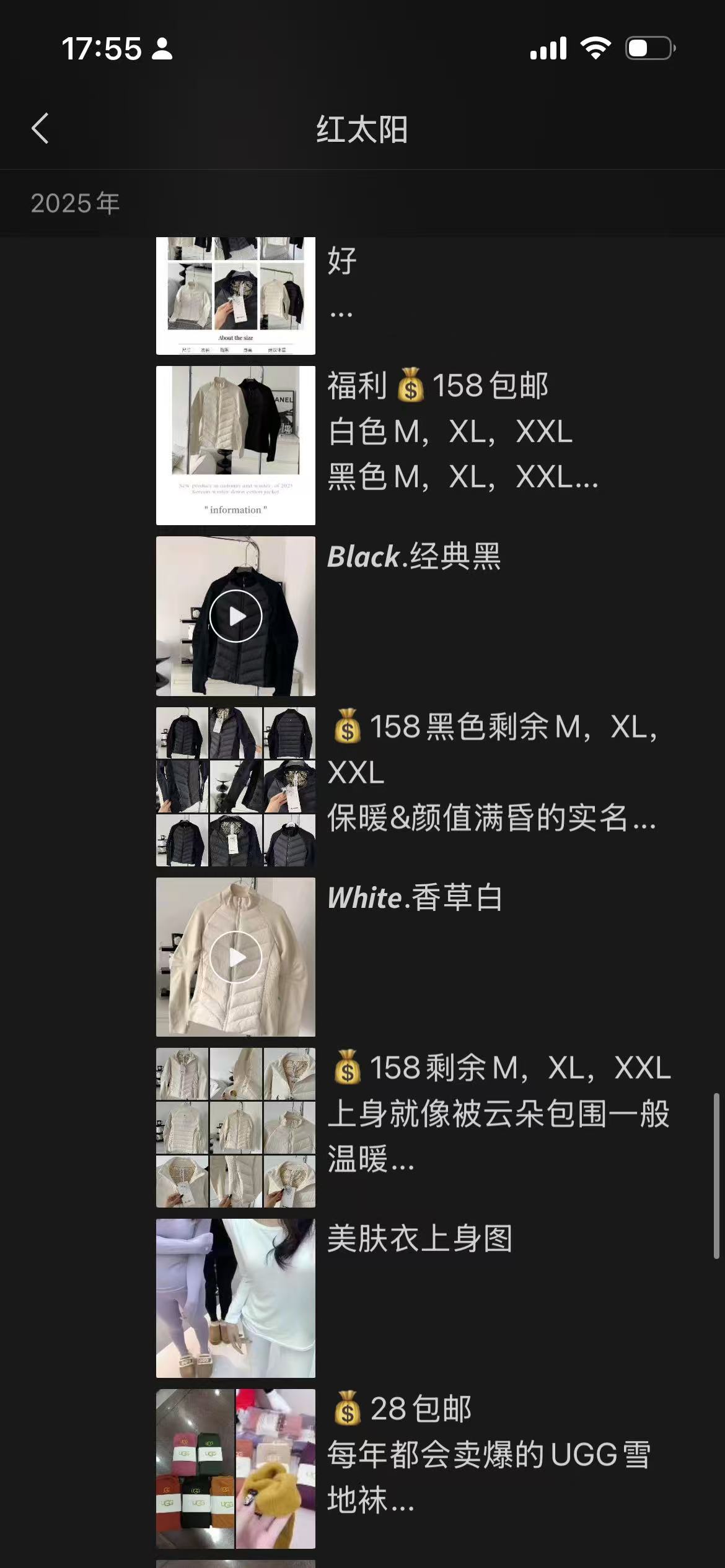Open the 福利 158包邮 jacket post

[235, 445]
